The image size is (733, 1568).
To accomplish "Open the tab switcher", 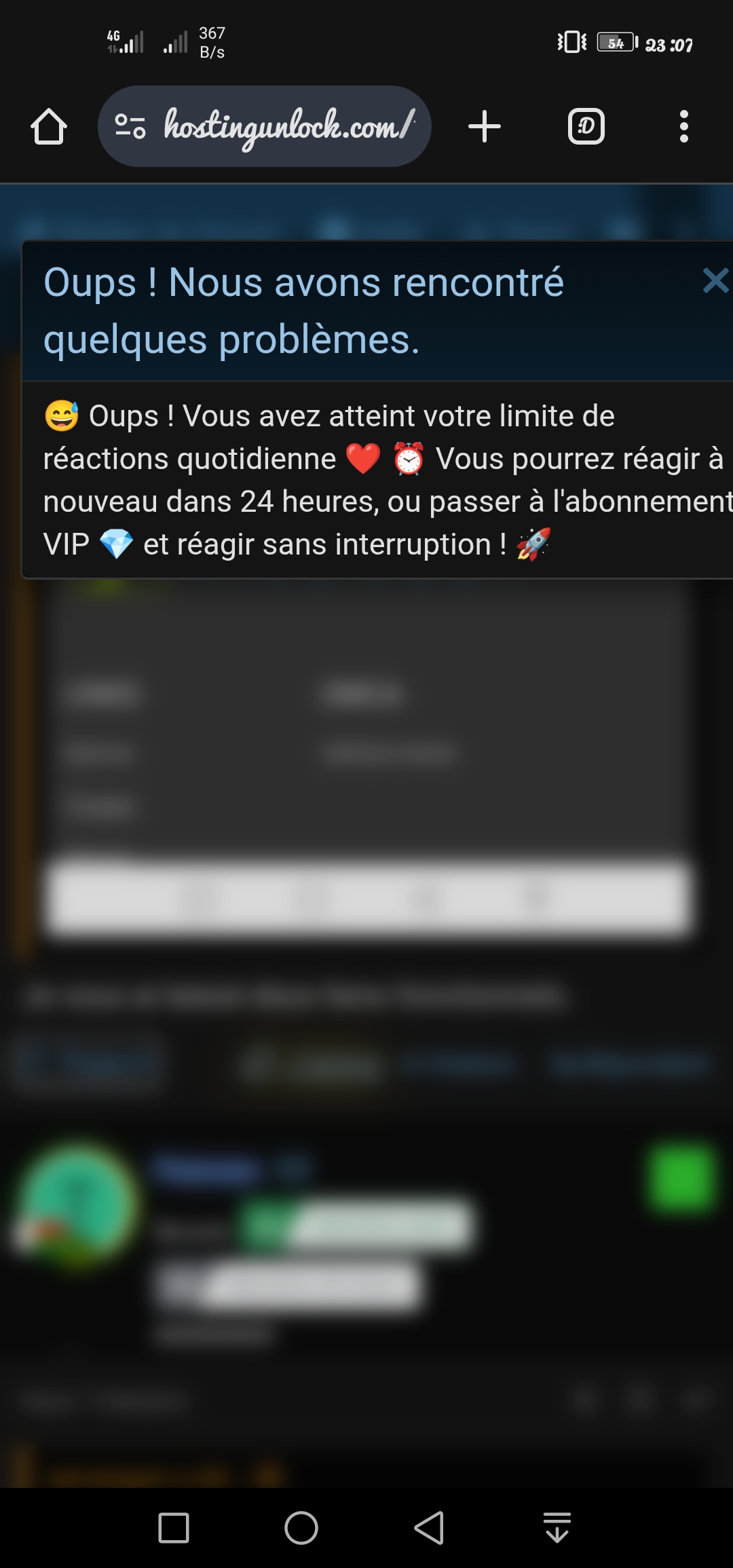I will pyautogui.click(x=586, y=127).
